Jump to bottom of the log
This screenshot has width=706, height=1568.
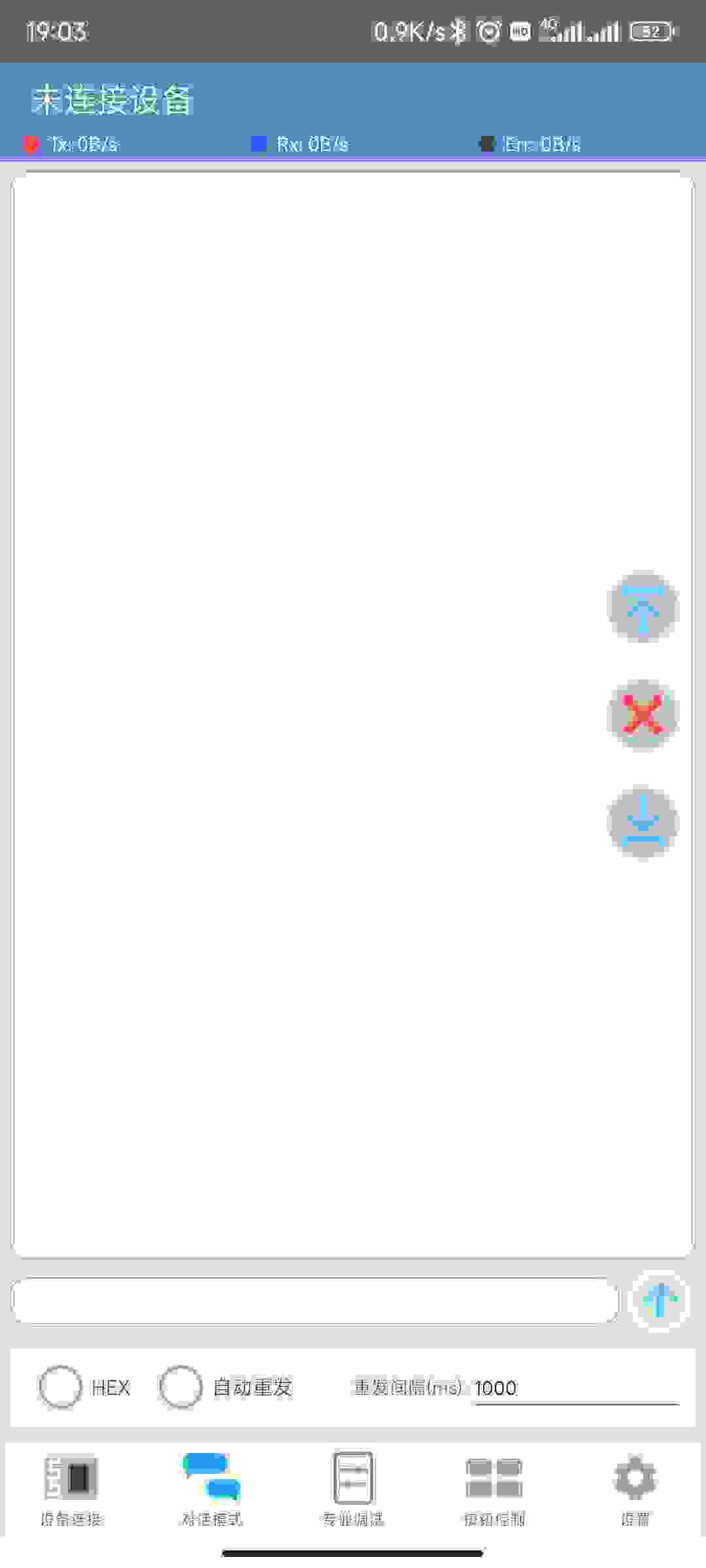pos(643,823)
